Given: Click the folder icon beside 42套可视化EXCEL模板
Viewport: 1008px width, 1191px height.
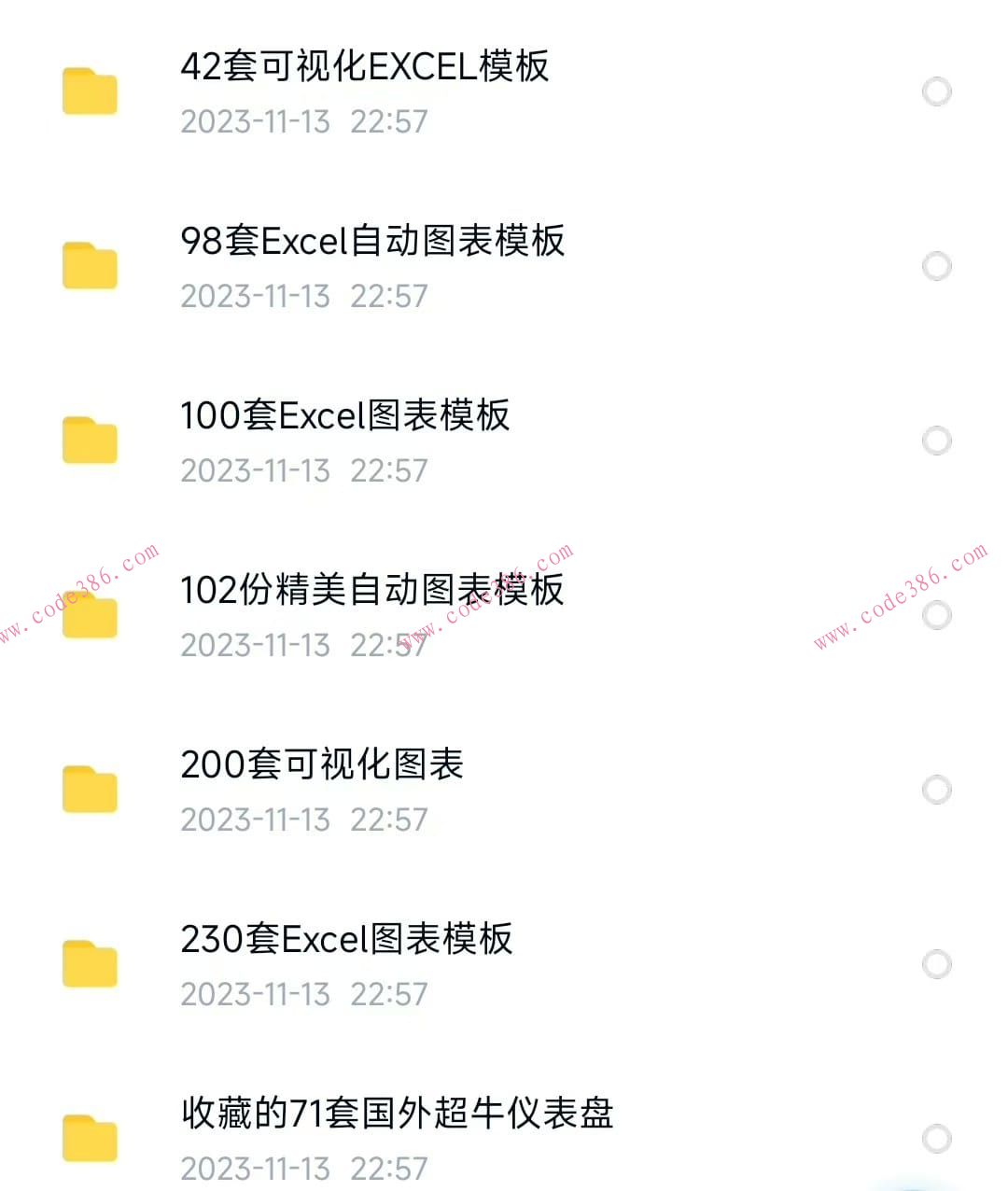Looking at the screenshot, I should 89,90.
